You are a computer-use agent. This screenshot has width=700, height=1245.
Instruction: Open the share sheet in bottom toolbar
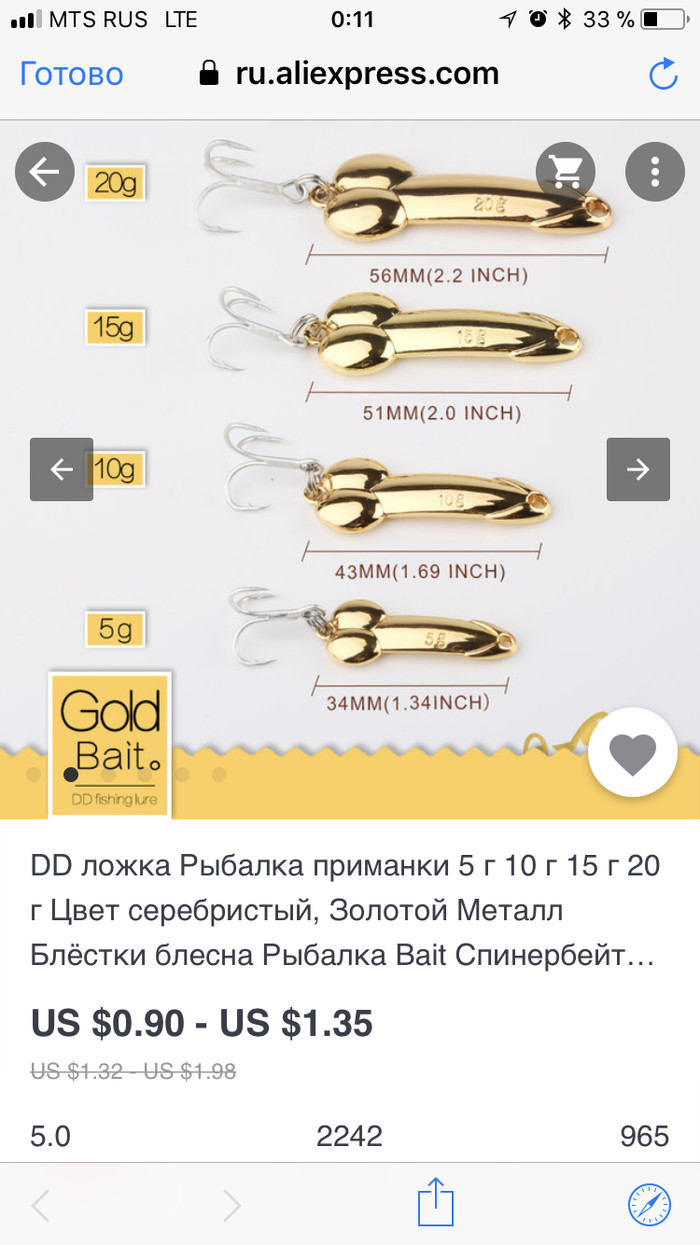click(435, 1204)
